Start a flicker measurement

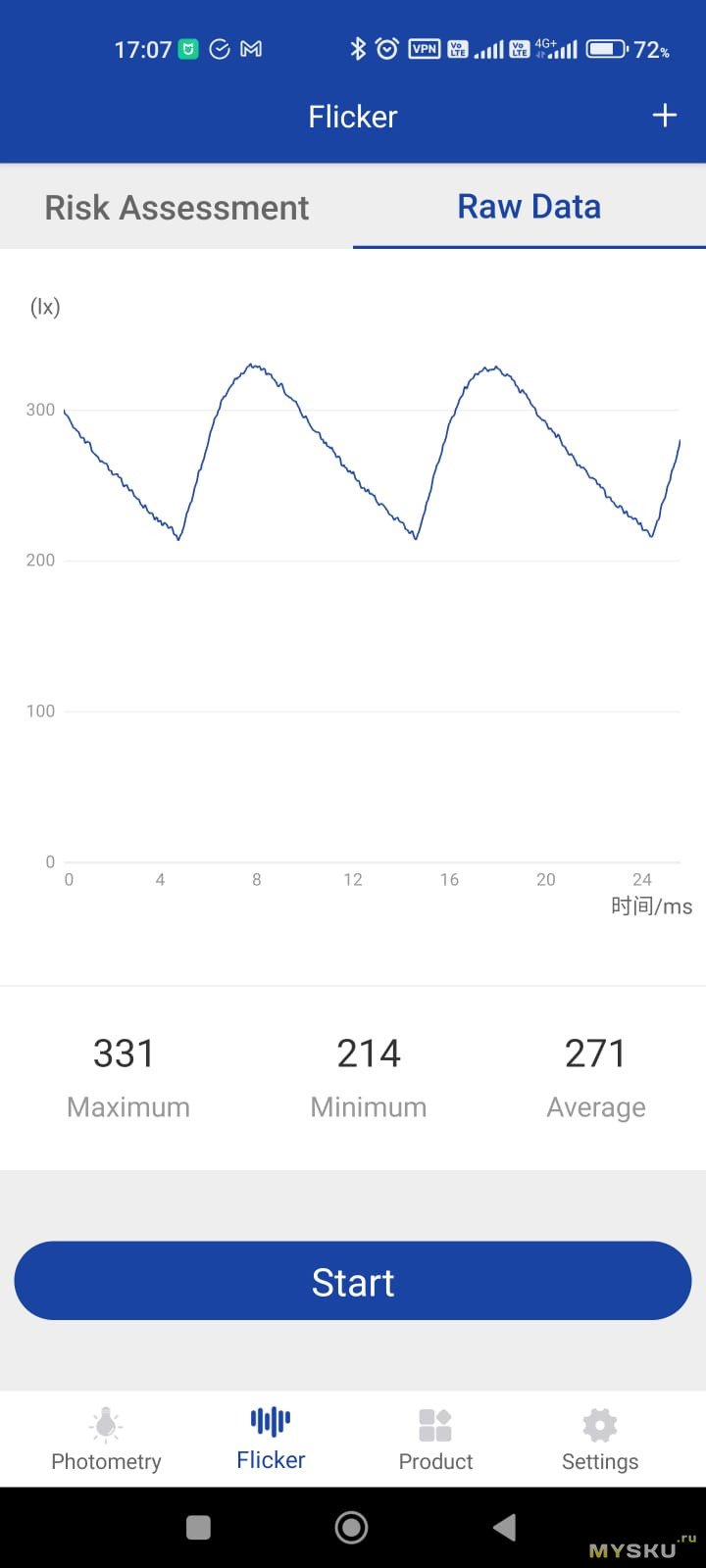tap(353, 1282)
